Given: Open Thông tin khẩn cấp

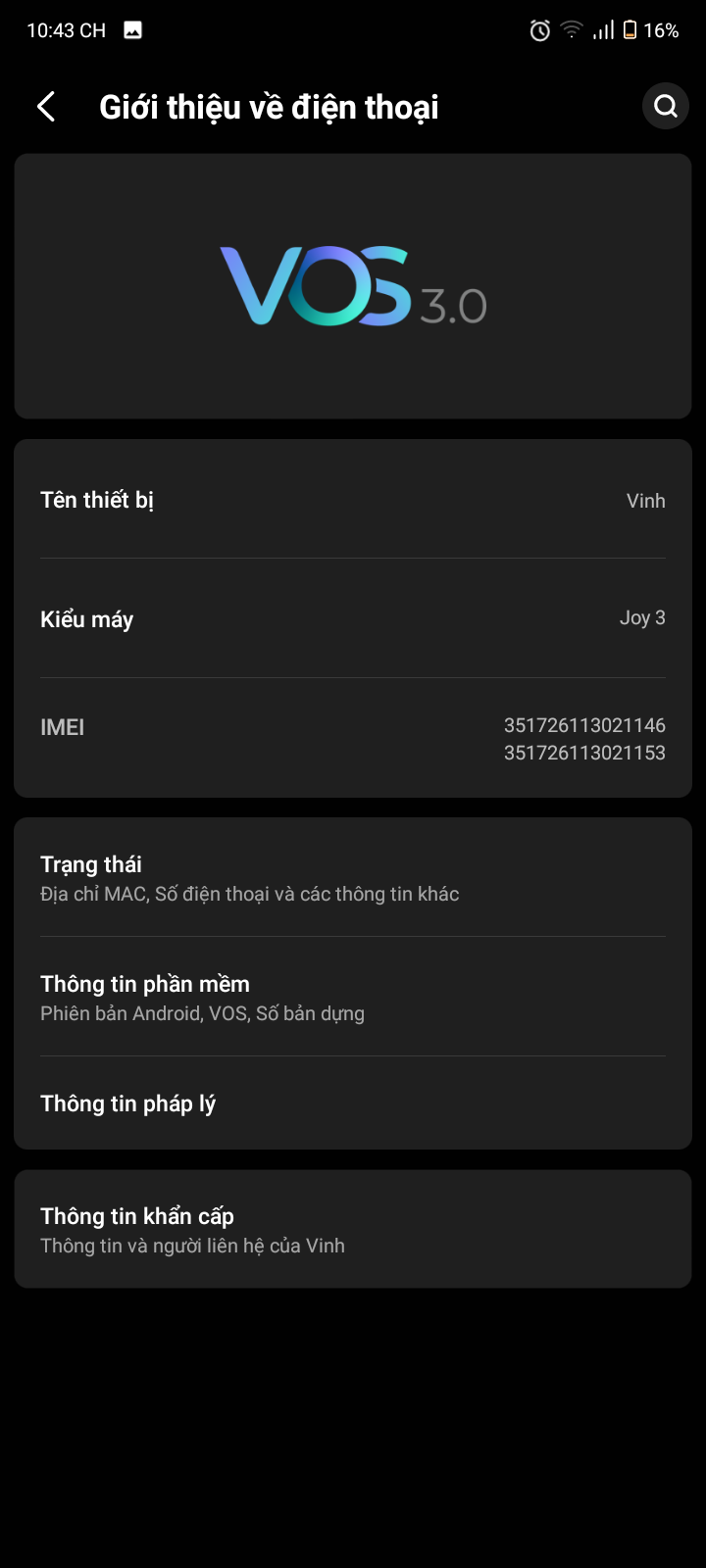Looking at the screenshot, I should coord(353,1230).
